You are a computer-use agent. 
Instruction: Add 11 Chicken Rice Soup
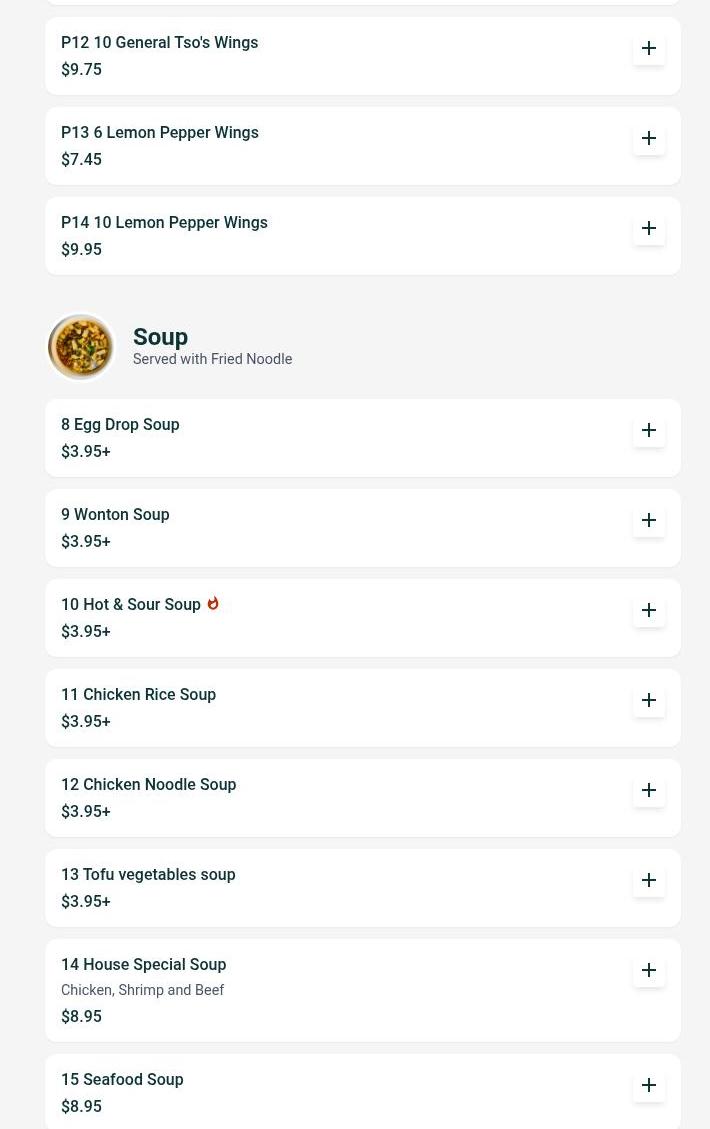[x=649, y=700]
